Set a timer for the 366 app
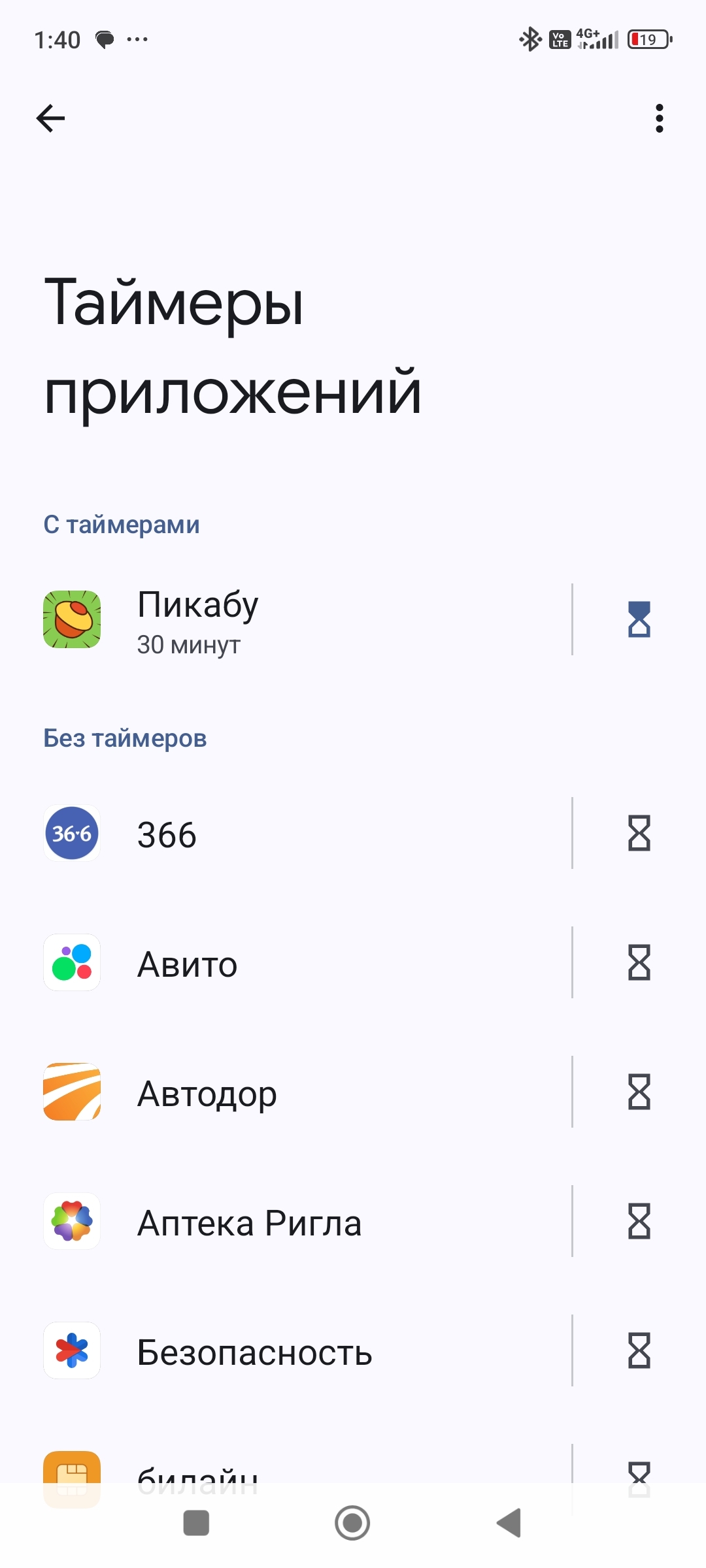The width and height of the screenshot is (706, 1568). coord(639,834)
